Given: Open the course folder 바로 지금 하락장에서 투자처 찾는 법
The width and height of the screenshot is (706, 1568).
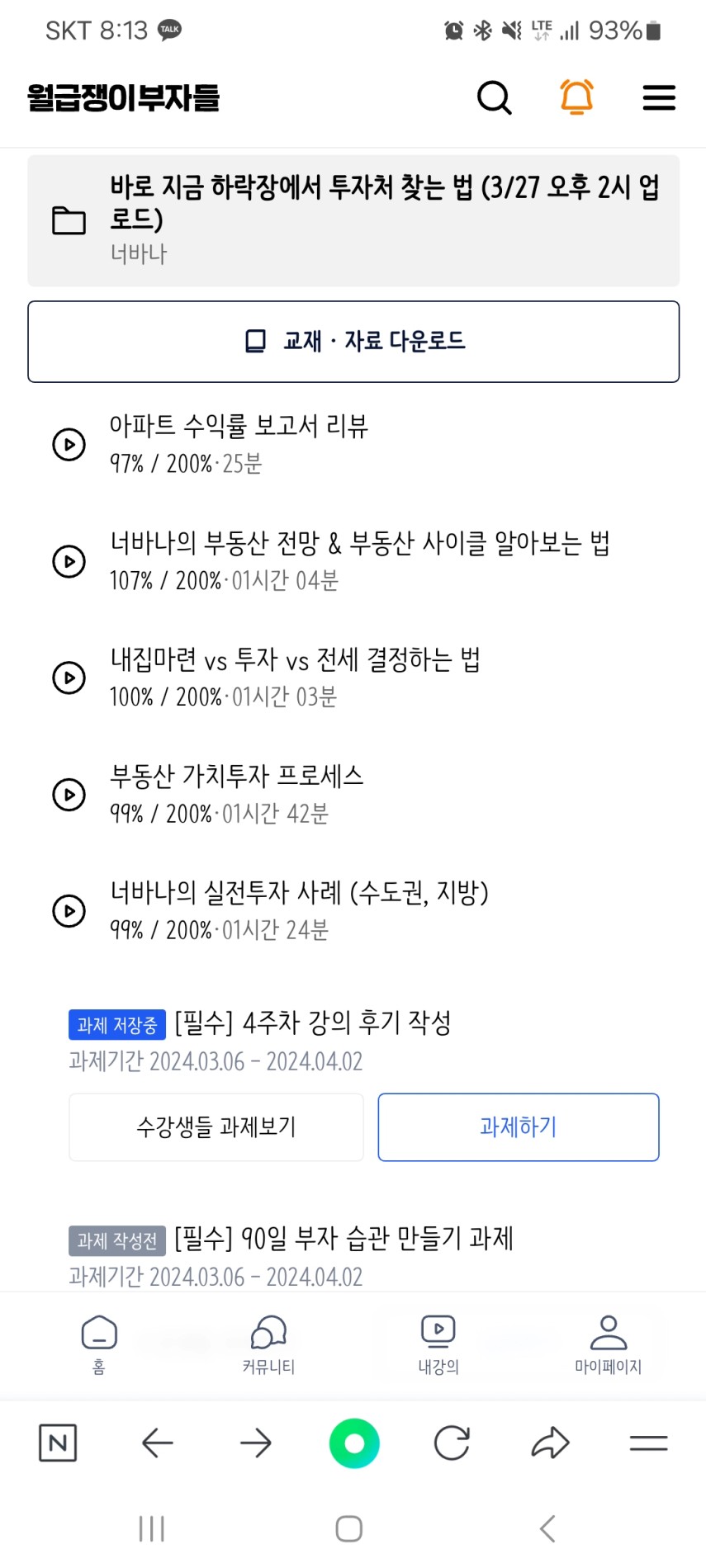Looking at the screenshot, I should click(353, 220).
